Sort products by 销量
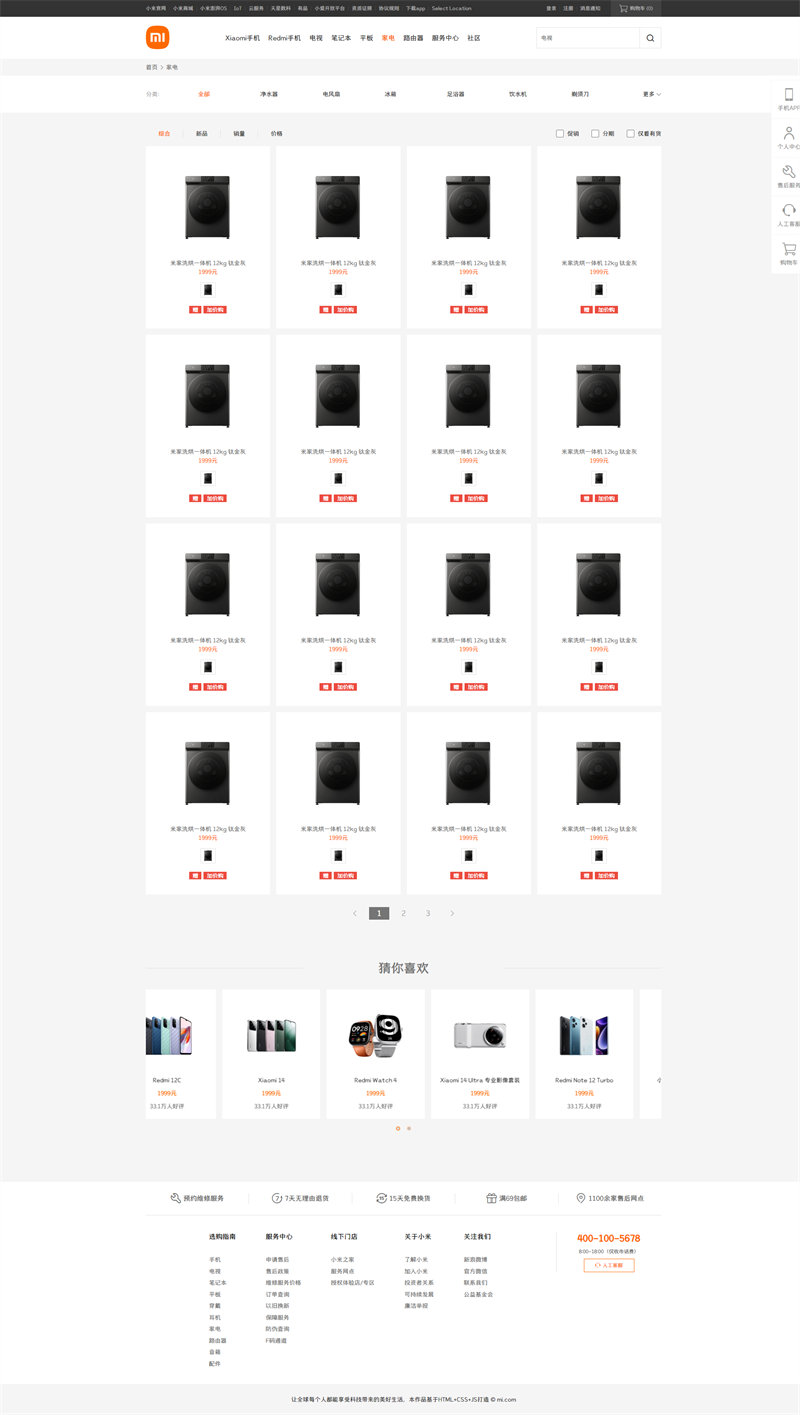This screenshot has width=800, height=1415. [239, 133]
